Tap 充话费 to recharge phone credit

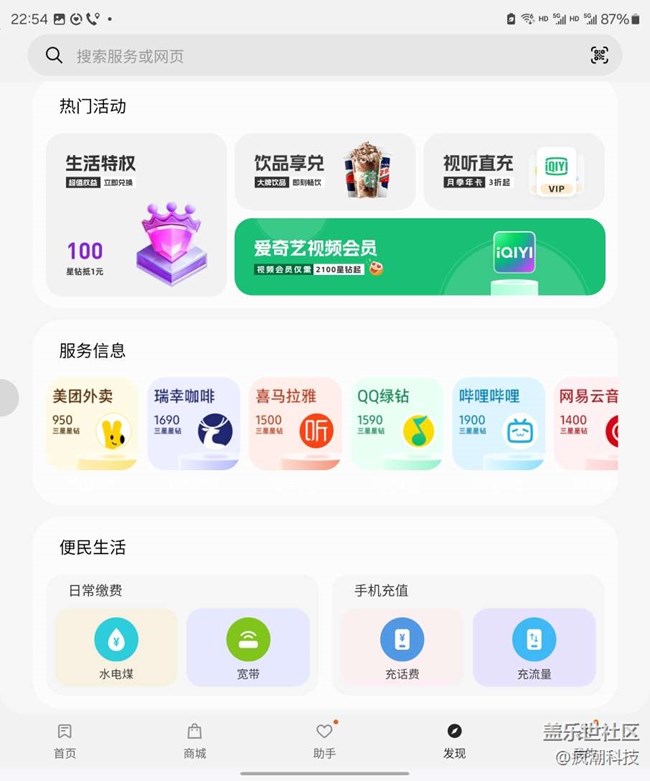point(402,648)
